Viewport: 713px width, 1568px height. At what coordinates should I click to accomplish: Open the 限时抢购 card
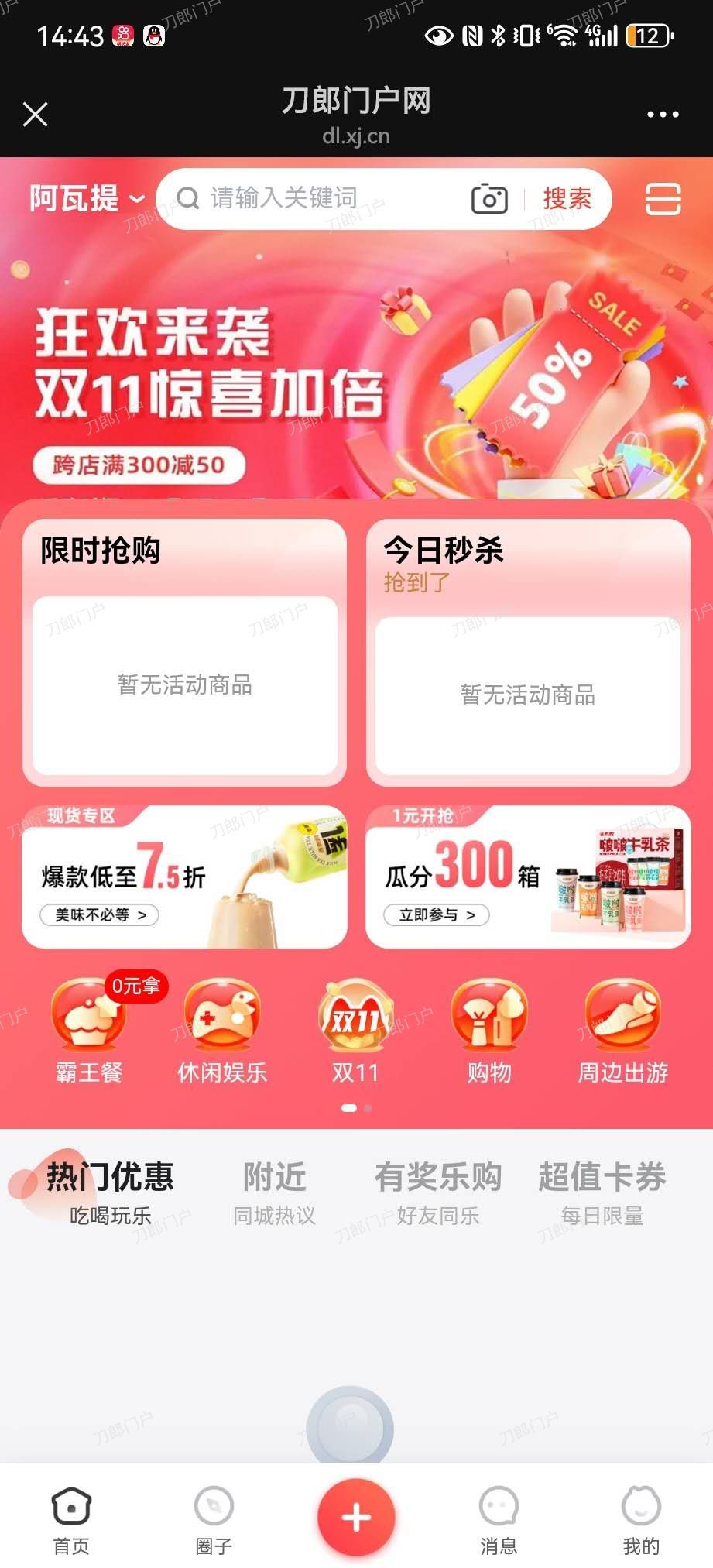coord(184,652)
